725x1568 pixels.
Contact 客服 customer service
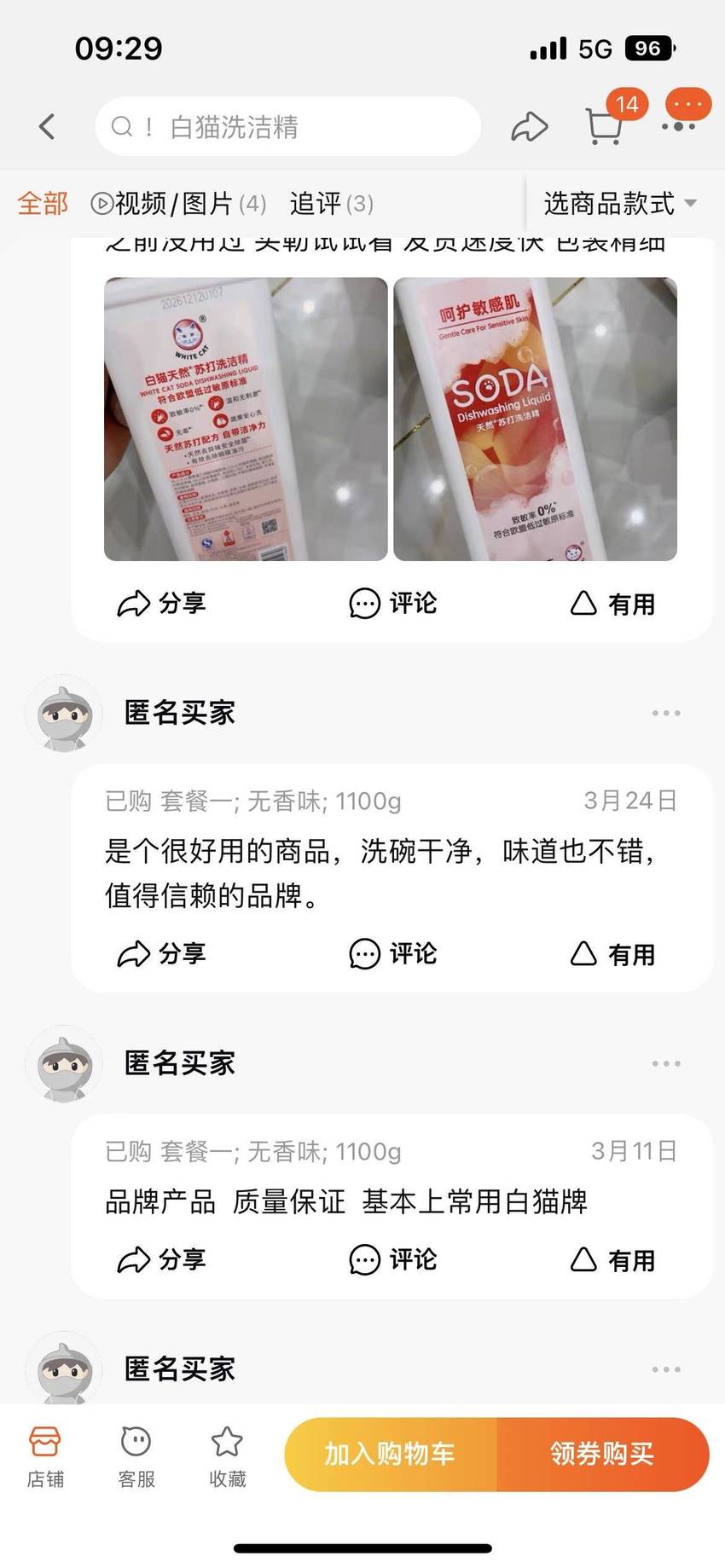click(136, 1456)
